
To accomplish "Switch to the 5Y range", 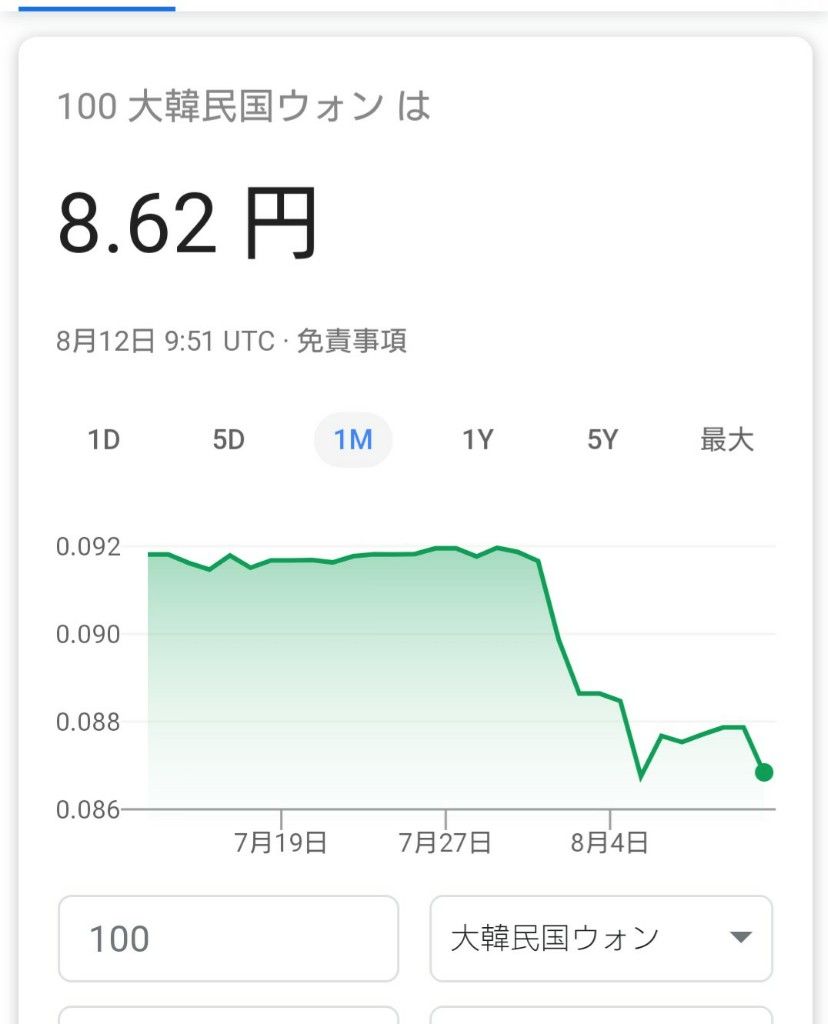I will click(602, 440).
